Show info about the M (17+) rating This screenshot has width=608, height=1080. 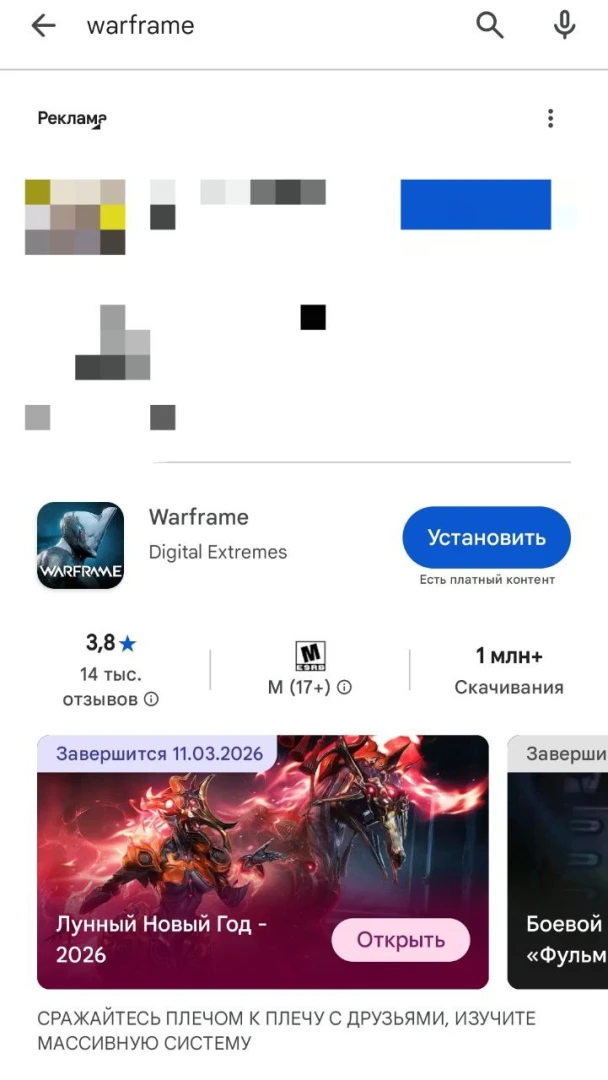(x=344, y=688)
